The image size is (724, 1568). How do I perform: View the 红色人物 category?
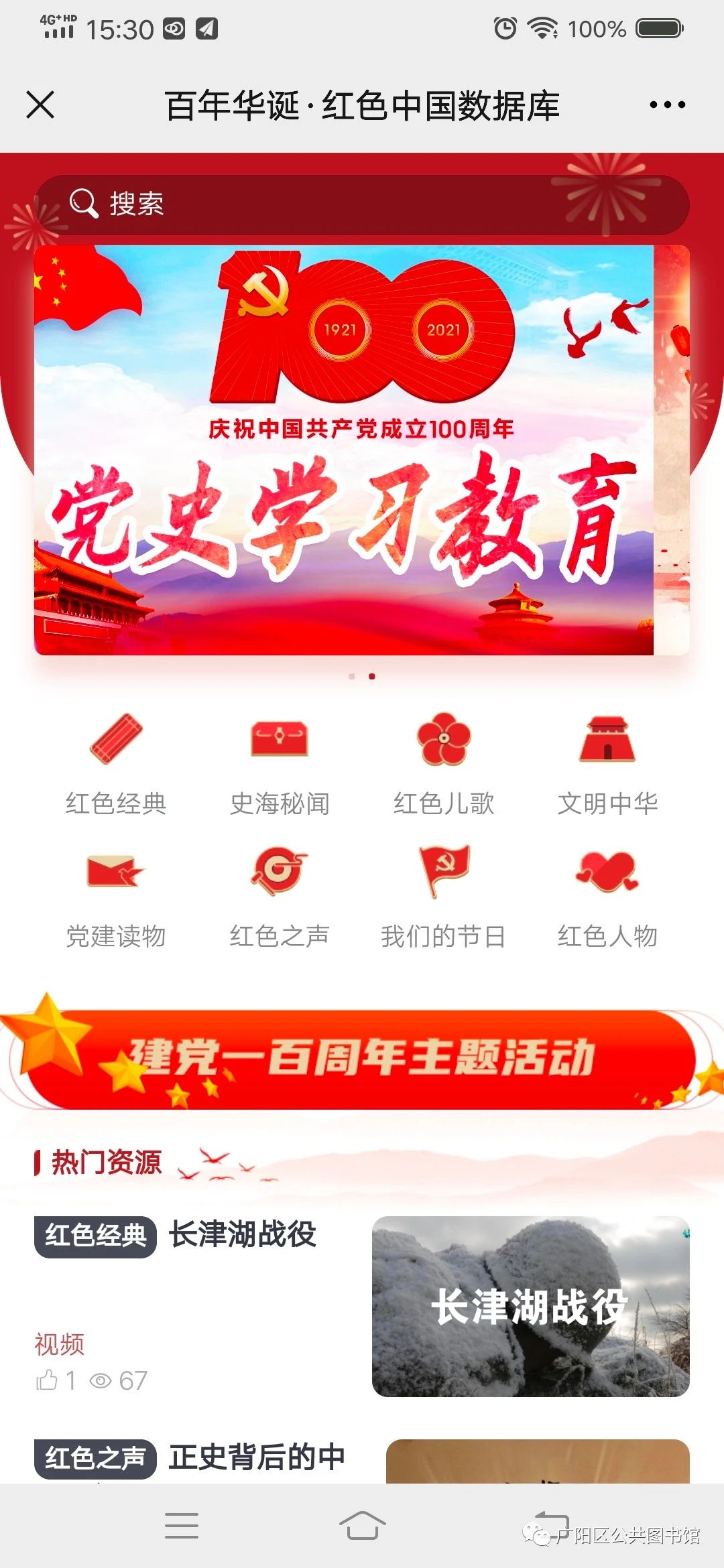pyautogui.click(x=607, y=898)
